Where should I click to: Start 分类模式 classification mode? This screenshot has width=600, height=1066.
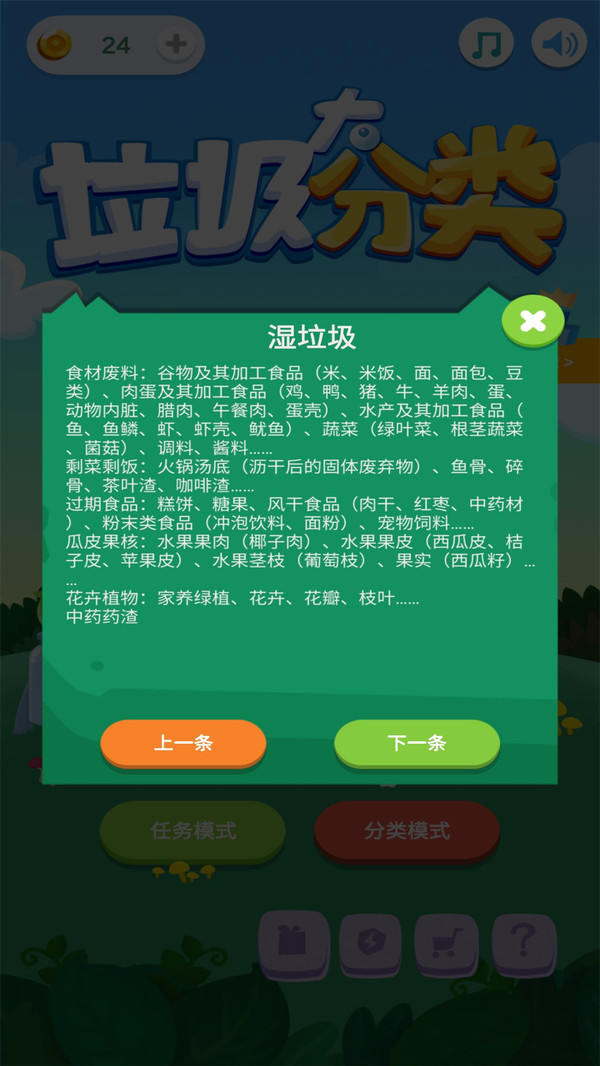click(x=406, y=831)
